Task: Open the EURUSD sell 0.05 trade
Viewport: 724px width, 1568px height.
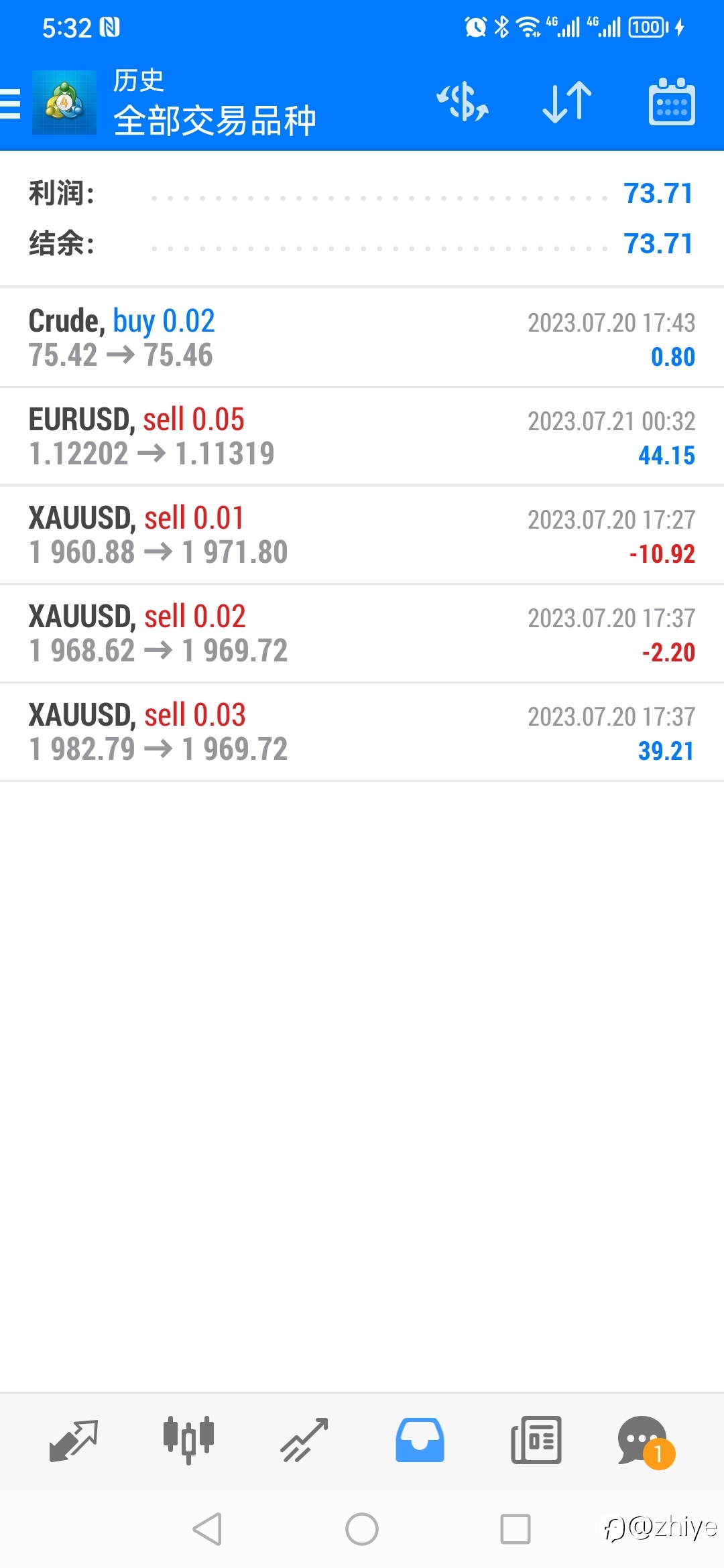Action: click(362, 436)
